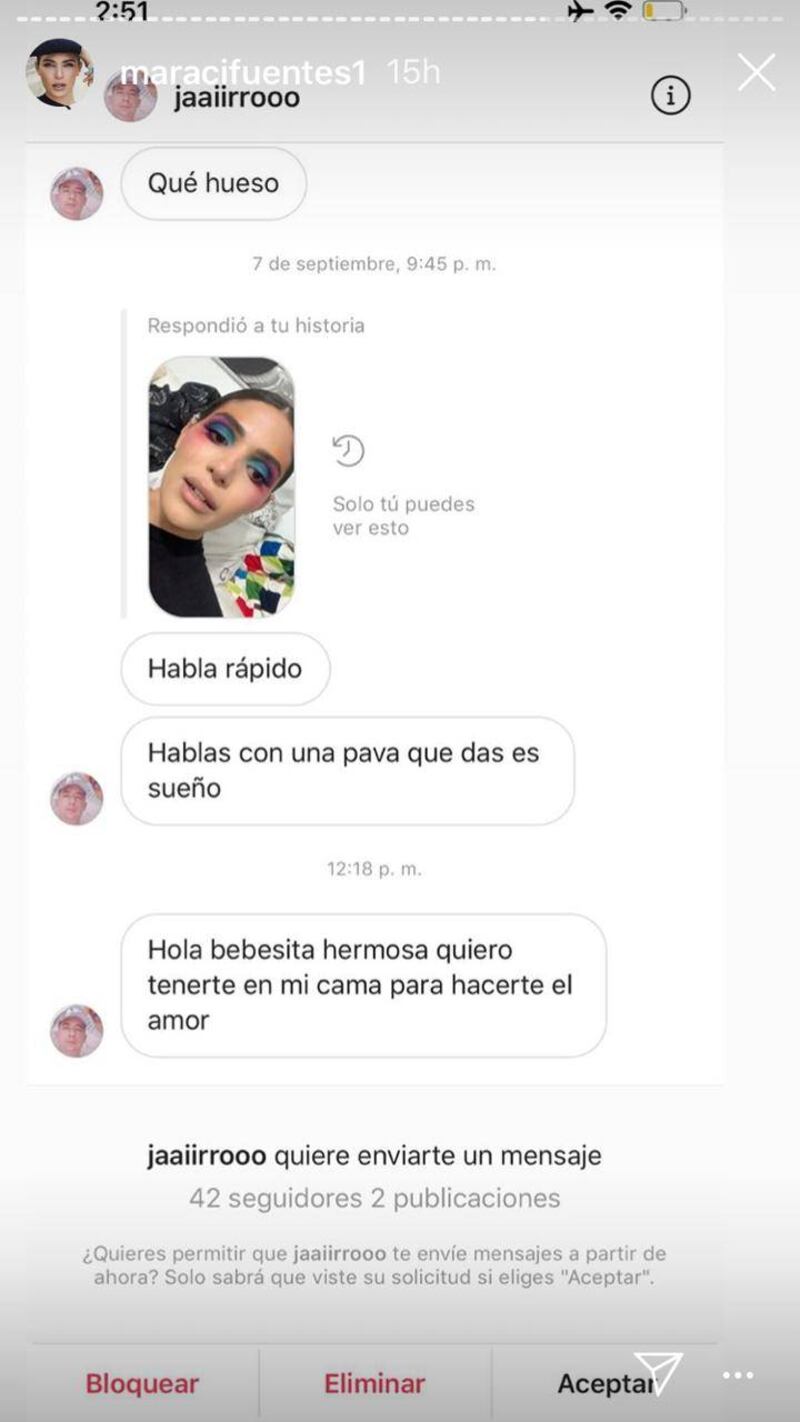Open the three-dot more options menu
Screen dimensions: 800x1422
tap(739, 1376)
